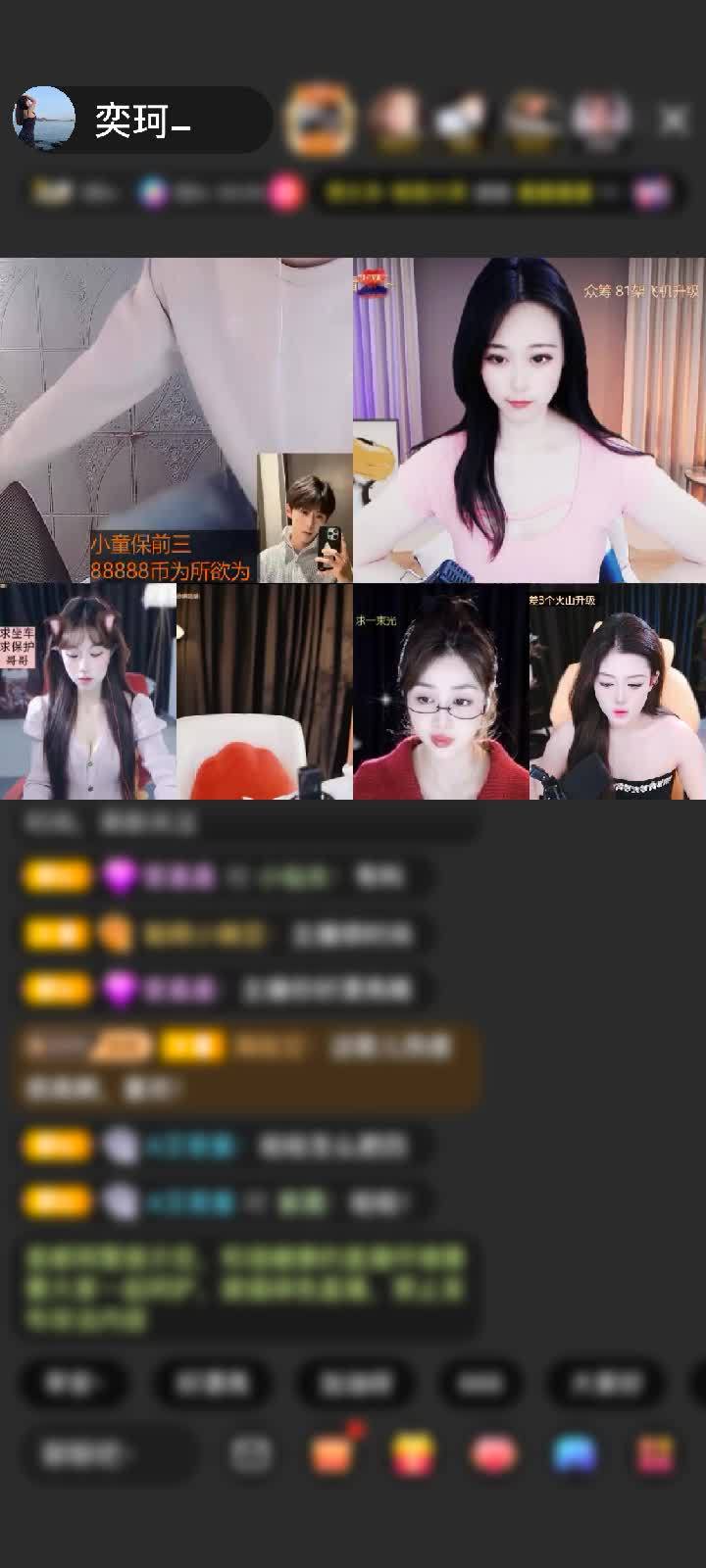Open the gift box icon with red dot
The width and height of the screenshot is (706, 1568).
coord(333,1452)
